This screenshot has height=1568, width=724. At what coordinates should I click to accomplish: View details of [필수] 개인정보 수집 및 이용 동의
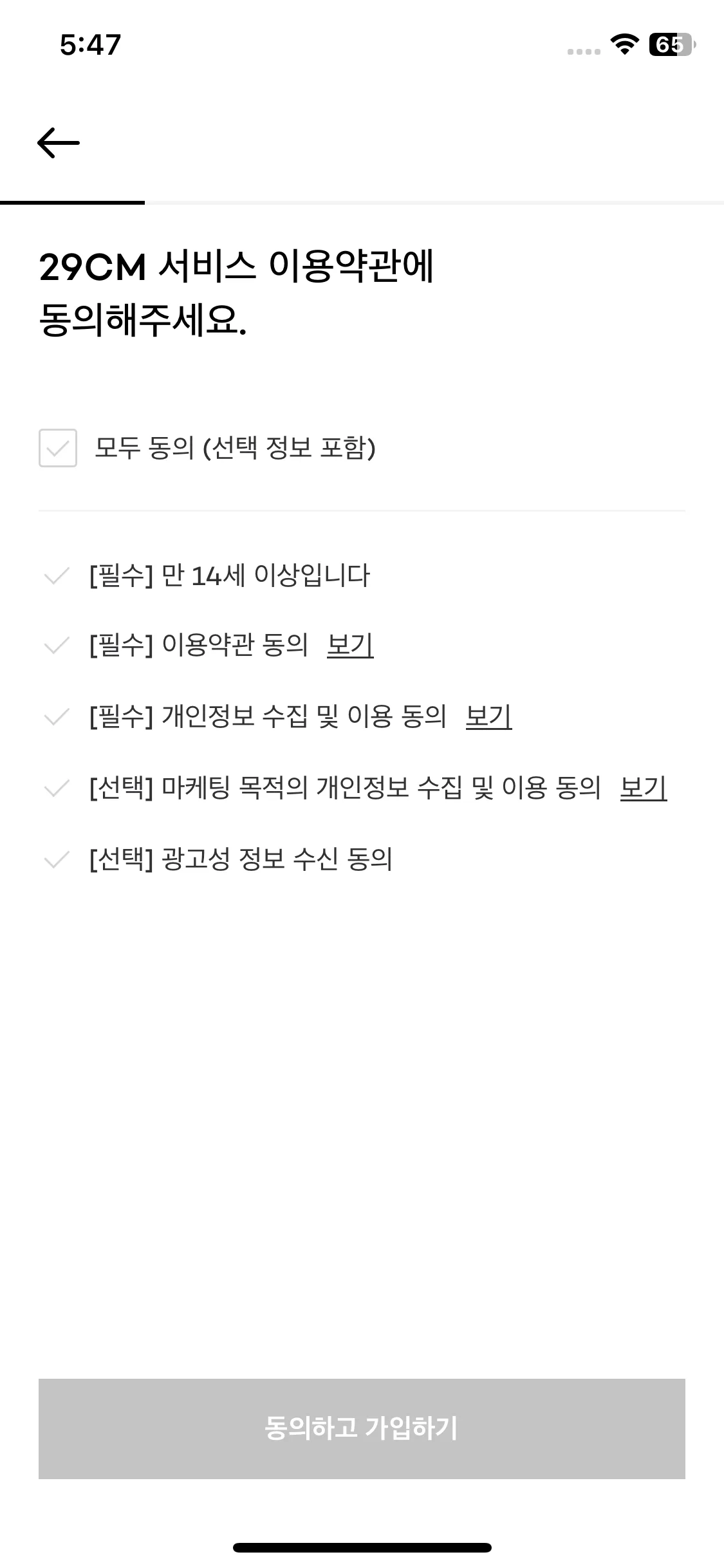point(488,716)
